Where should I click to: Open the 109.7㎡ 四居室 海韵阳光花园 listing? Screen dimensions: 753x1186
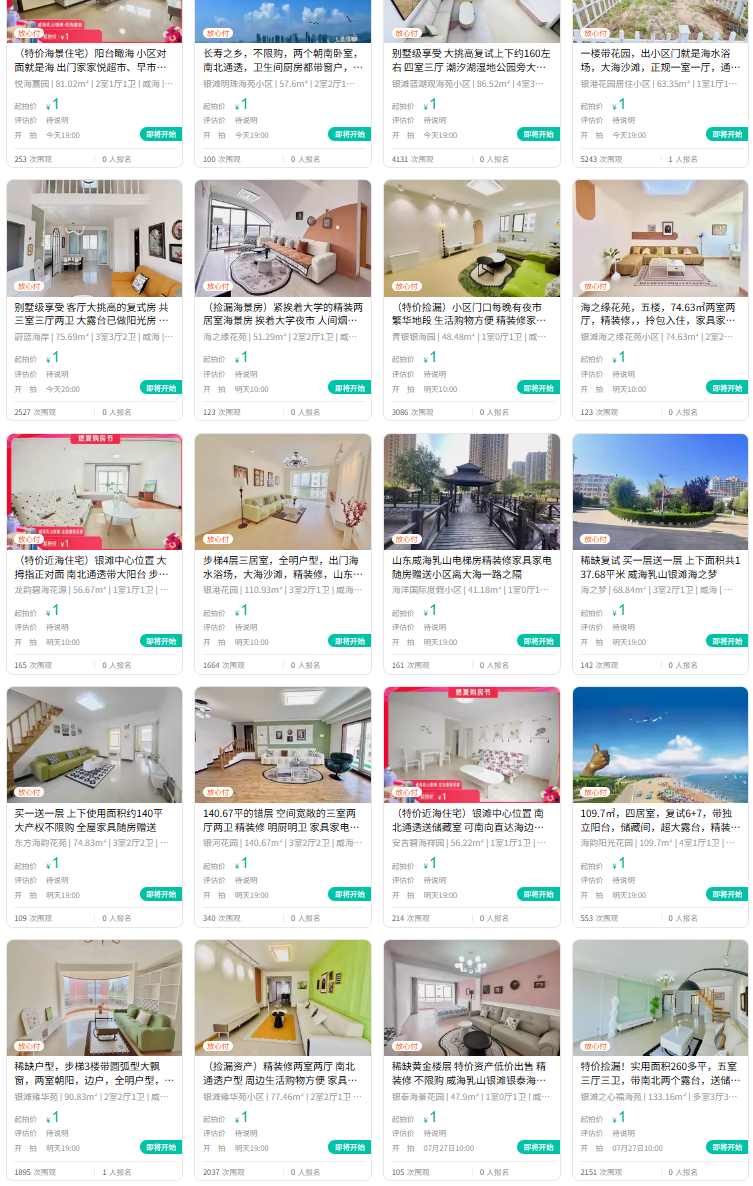coord(660,820)
